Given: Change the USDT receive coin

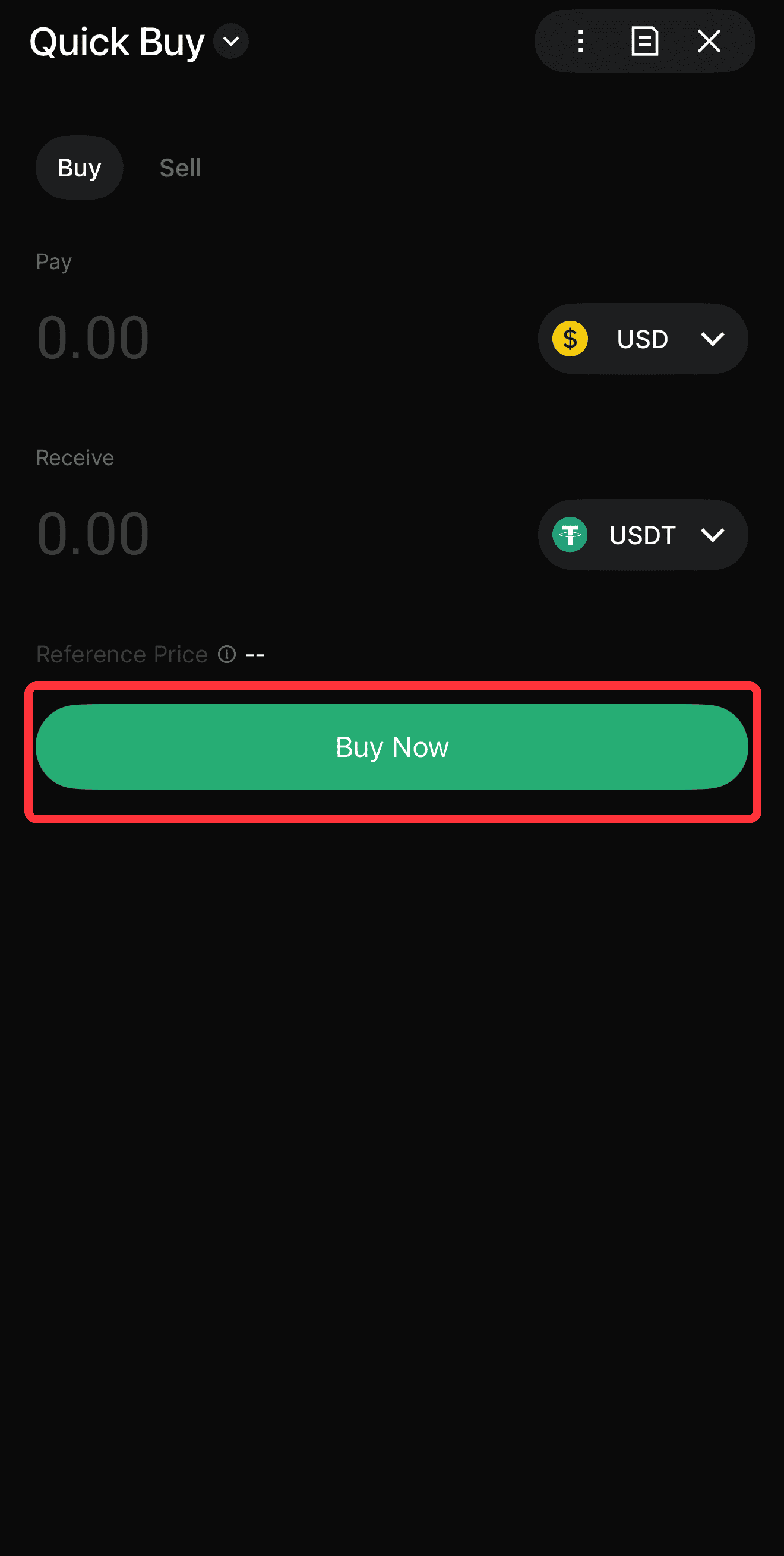Looking at the screenshot, I should pos(643,535).
